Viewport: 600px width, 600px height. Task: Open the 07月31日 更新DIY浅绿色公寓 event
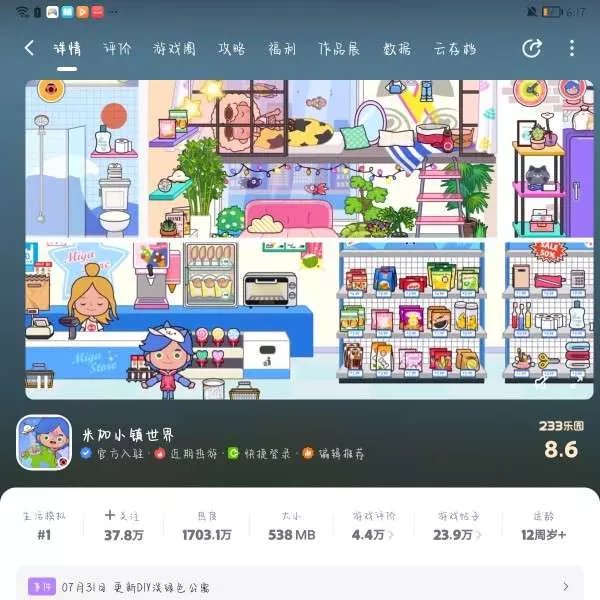(300, 586)
